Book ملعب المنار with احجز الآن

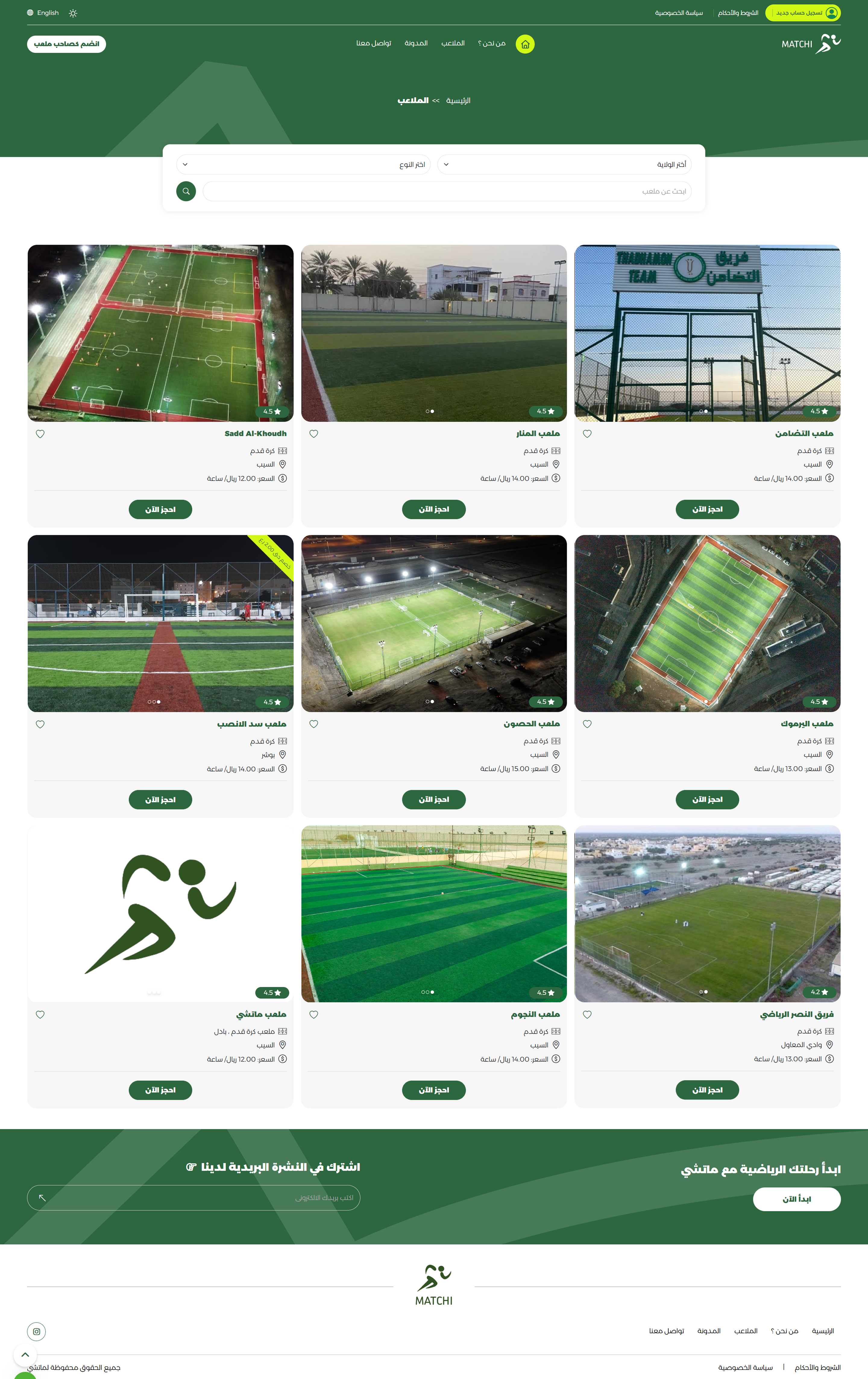pos(433,509)
